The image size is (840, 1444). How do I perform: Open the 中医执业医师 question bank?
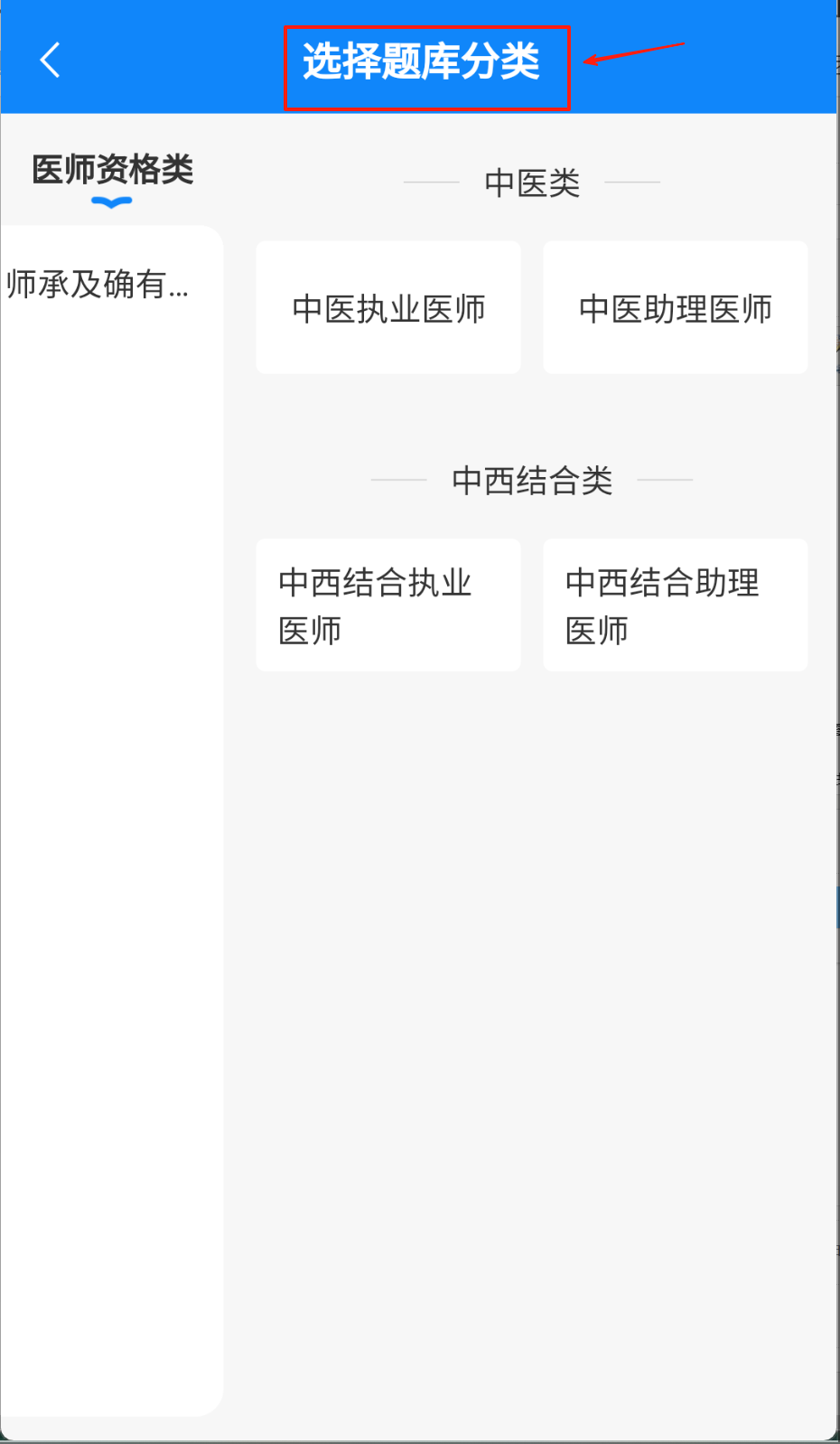point(388,307)
